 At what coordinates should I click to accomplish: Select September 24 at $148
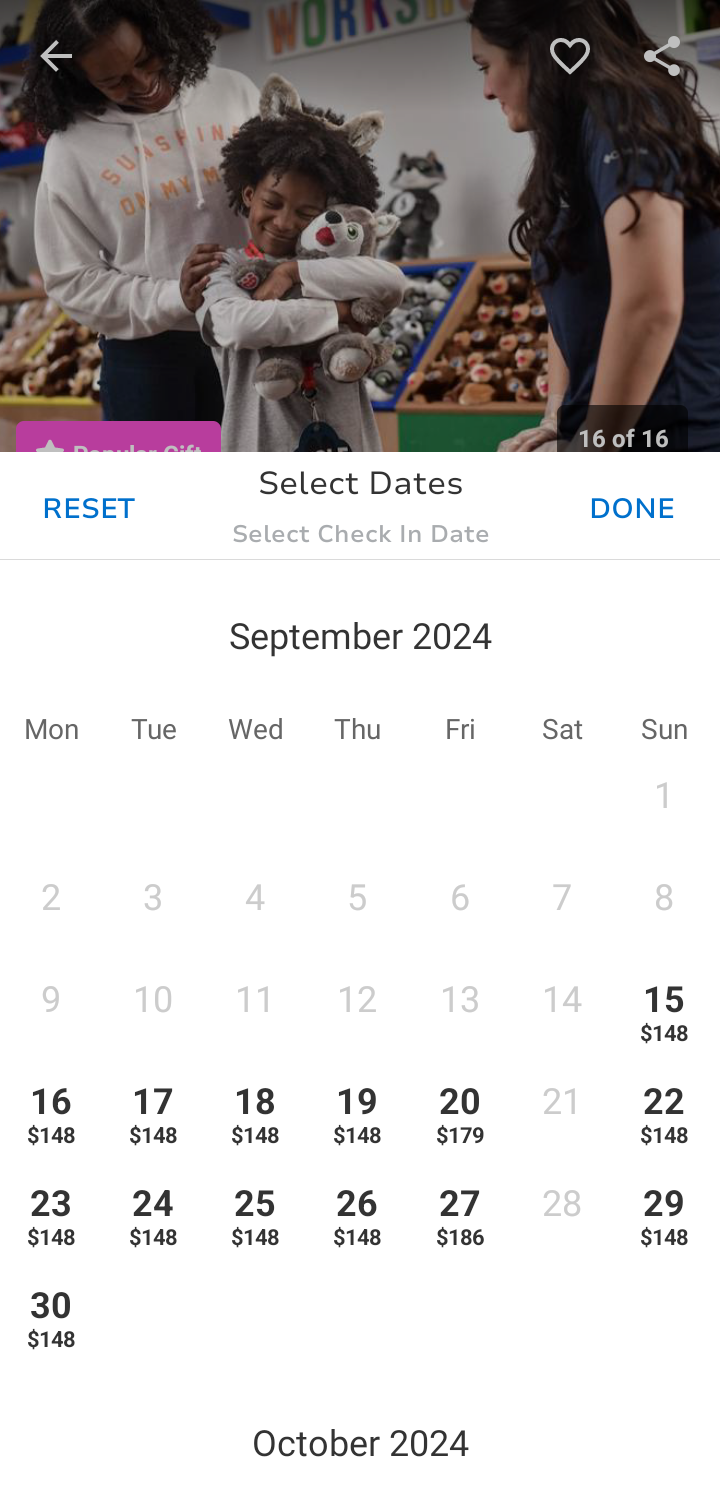click(153, 1216)
